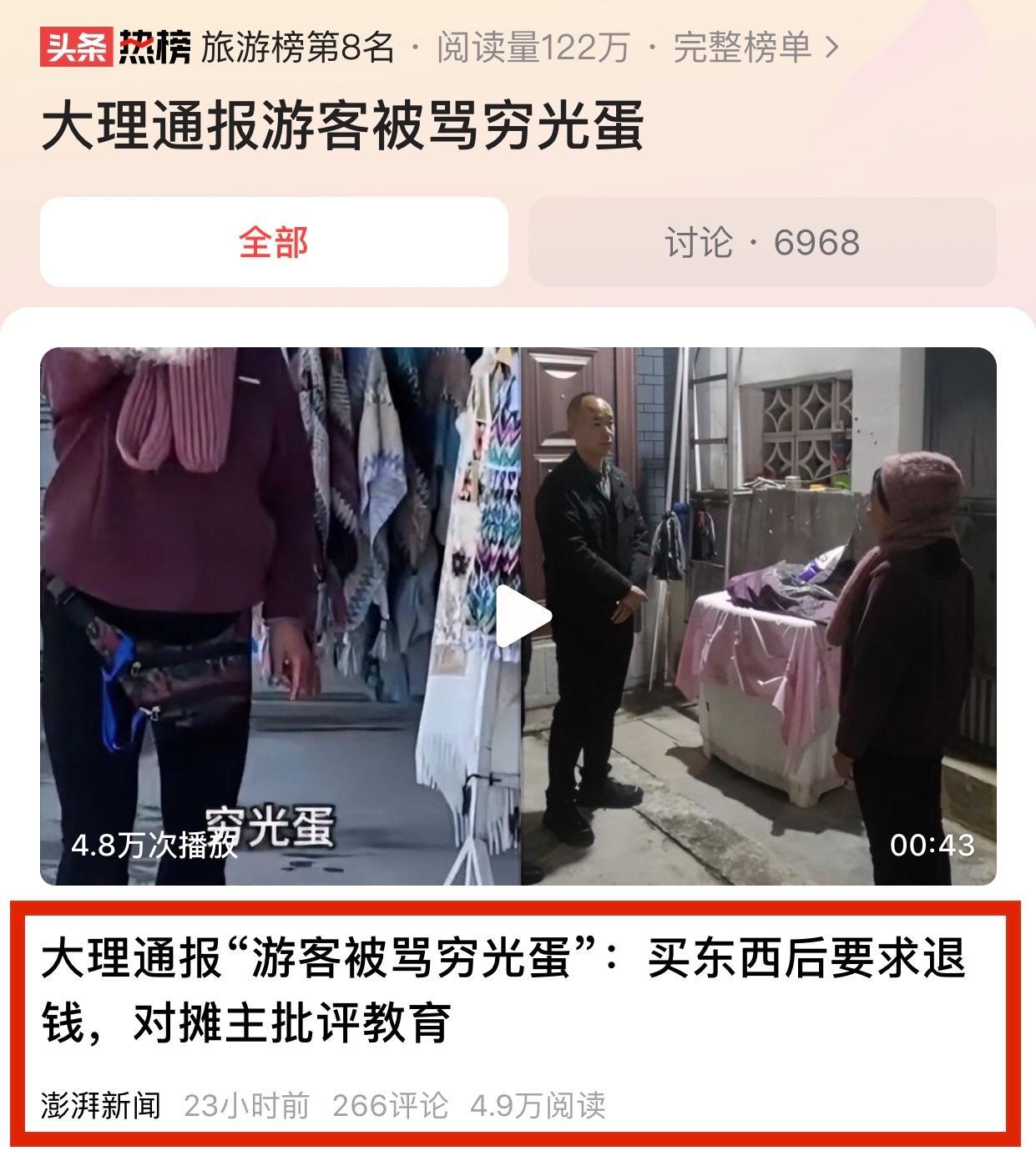Open the 澎湃新闻 publisher profile
1036x1151 pixels.
[x=101, y=1105]
